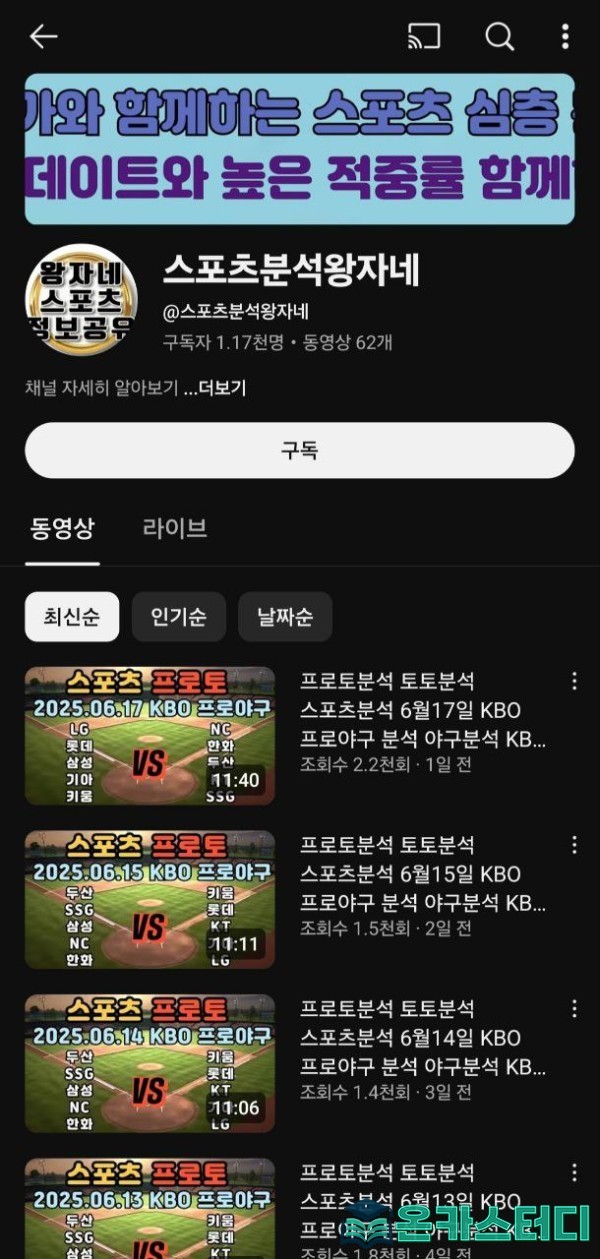The height and width of the screenshot is (1259, 600).
Task: Choose the 날짜순 sort chip
Action: click(x=285, y=617)
